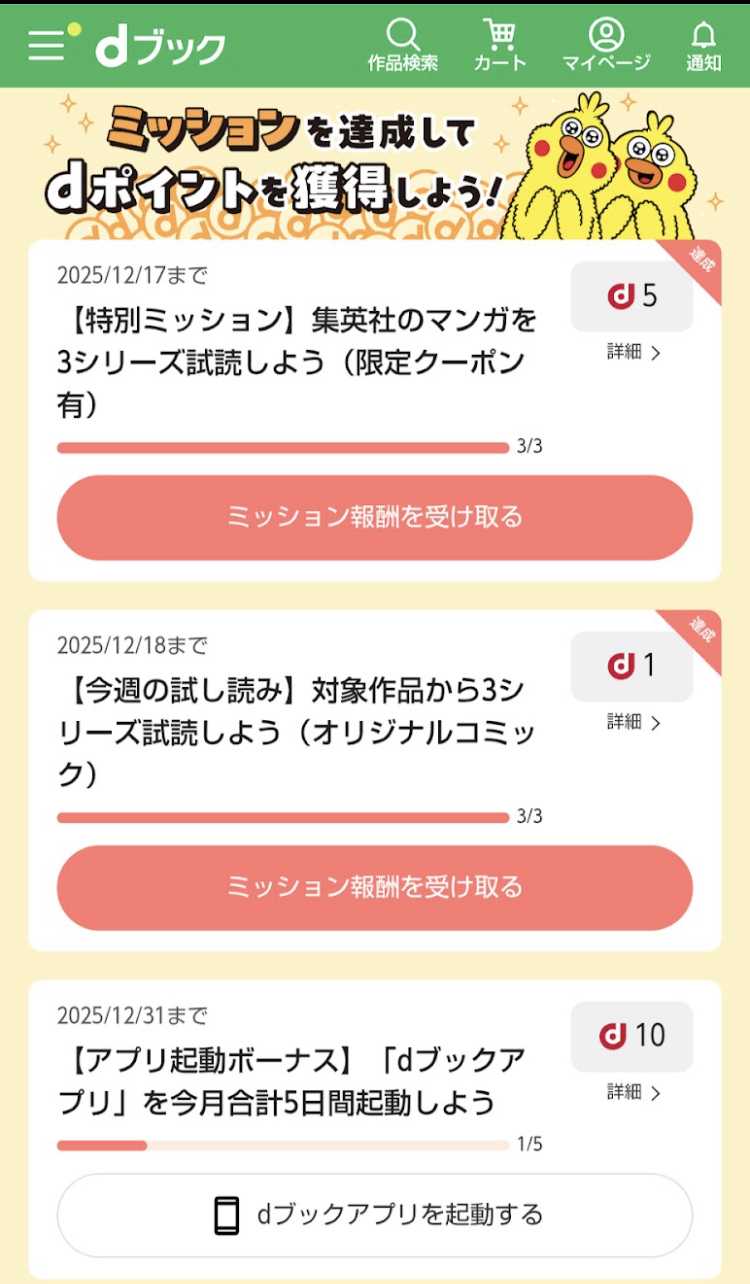Open 作品検索 search
The height and width of the screenshot is (1284, 750).
[x=402, y=46]
